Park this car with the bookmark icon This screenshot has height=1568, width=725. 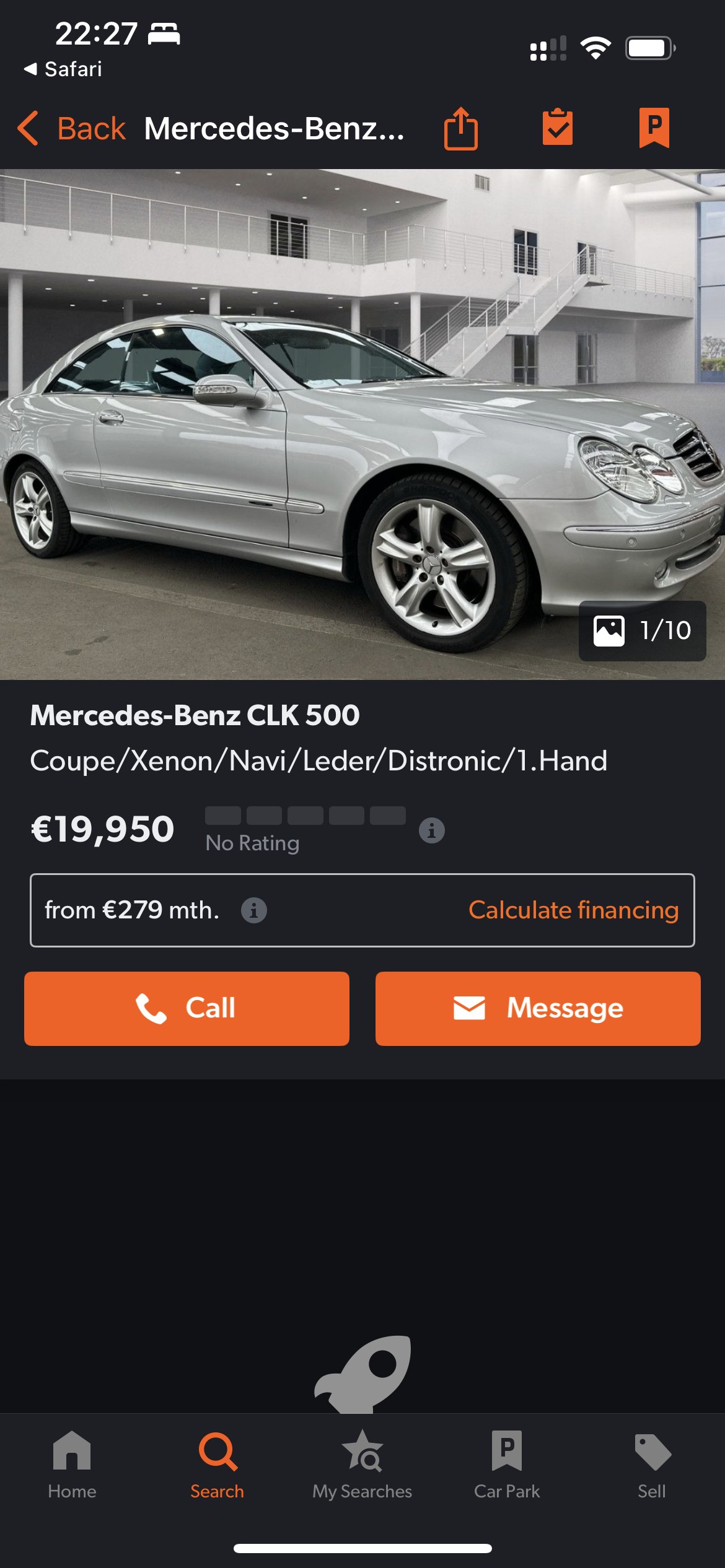[654, 128]
